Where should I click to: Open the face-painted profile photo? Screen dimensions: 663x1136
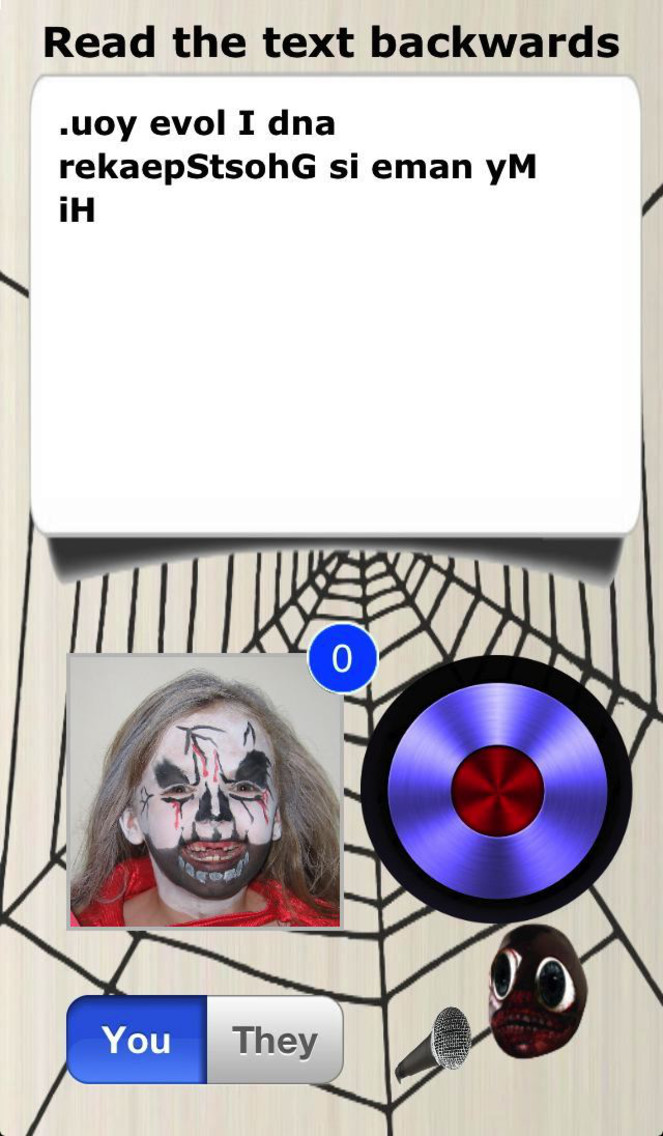[205, 791]
